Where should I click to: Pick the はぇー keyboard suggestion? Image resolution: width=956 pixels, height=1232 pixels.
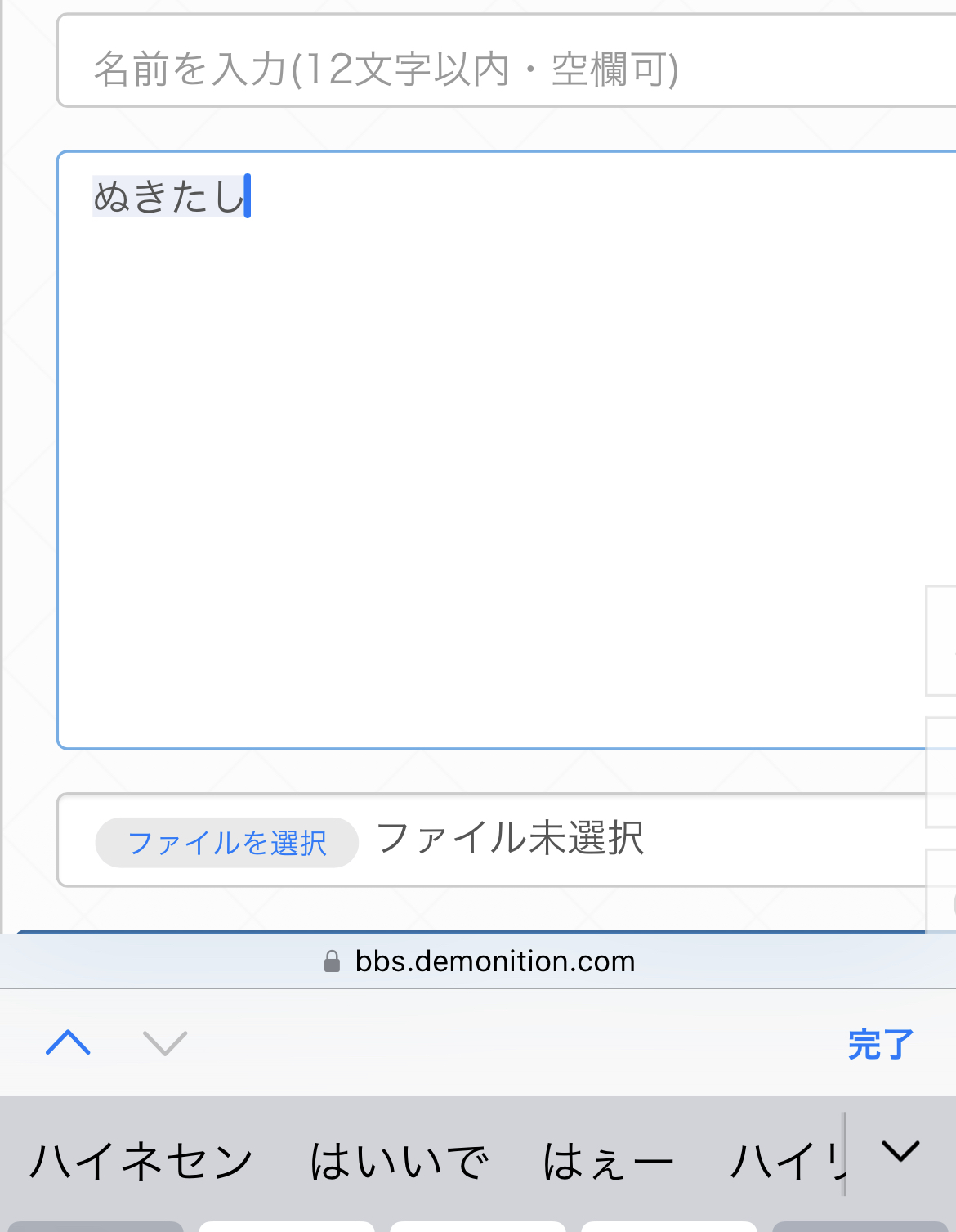[x=608, y=1161]
